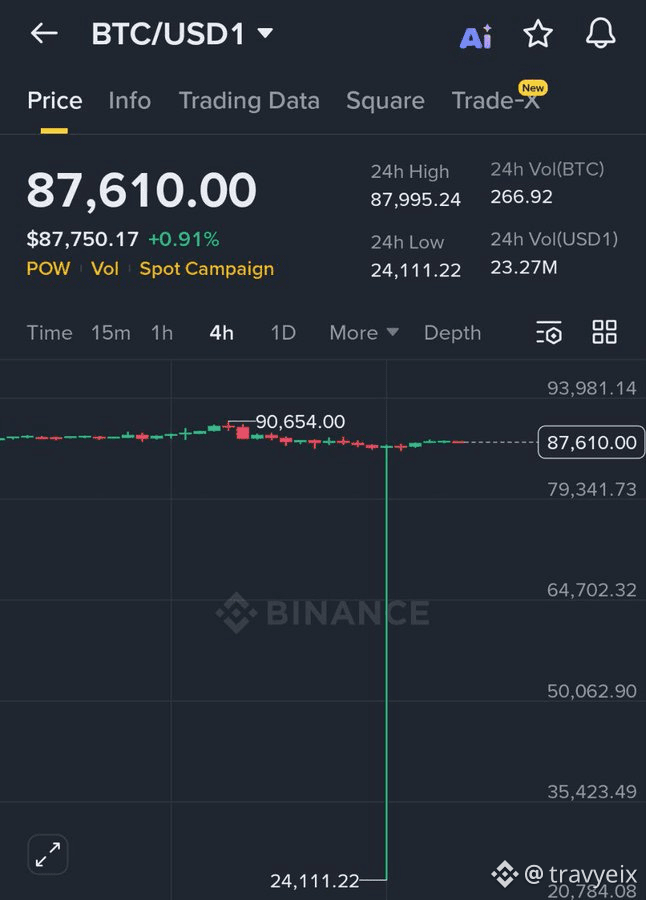Go back using the top-left arrow
The width and height of the screenshot is (646, 900).
[x=44, y=33]
